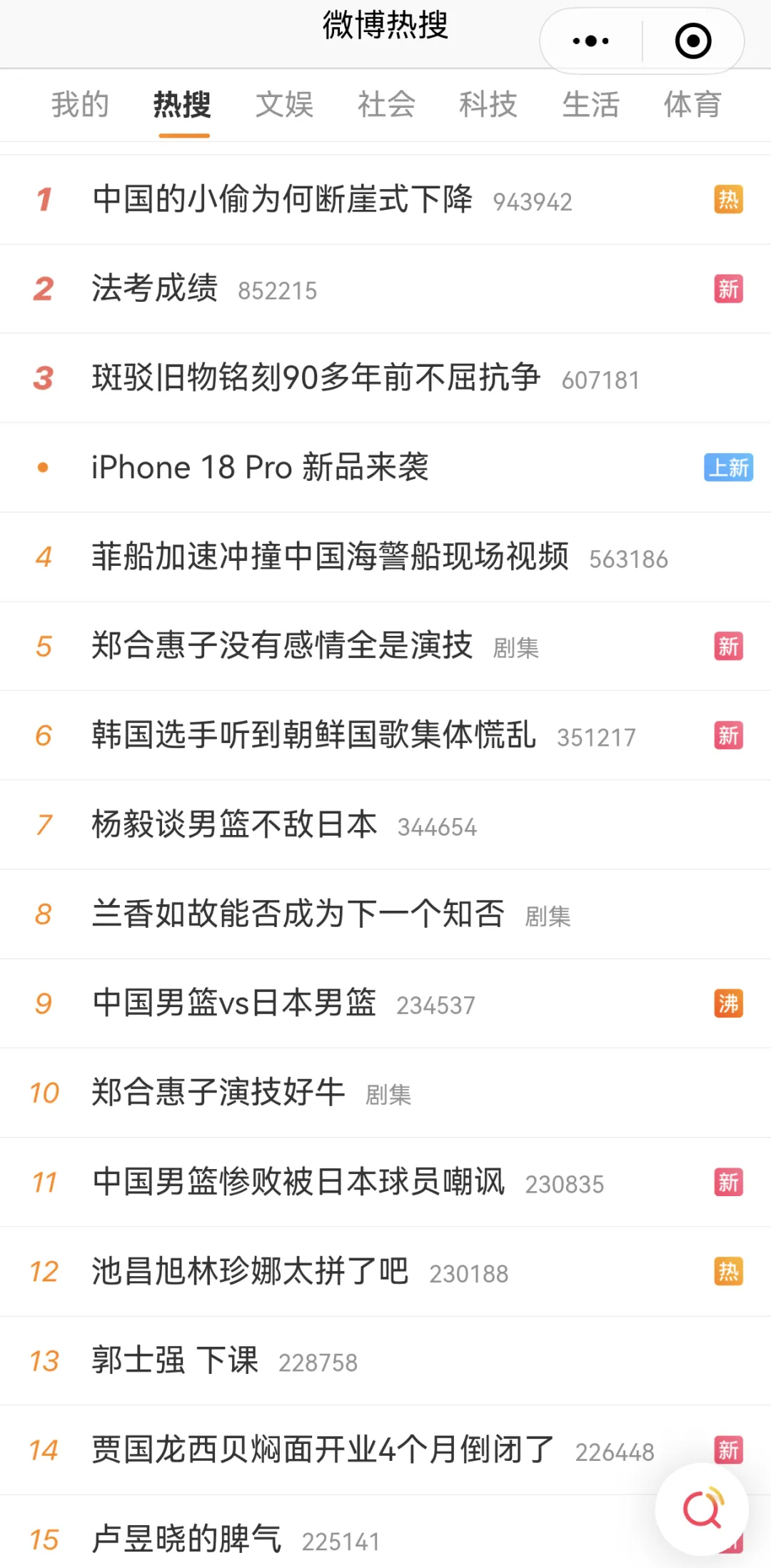771x1568 pixels.
Task: Switch to the 社会 tab
Action: tap(386, 104)
